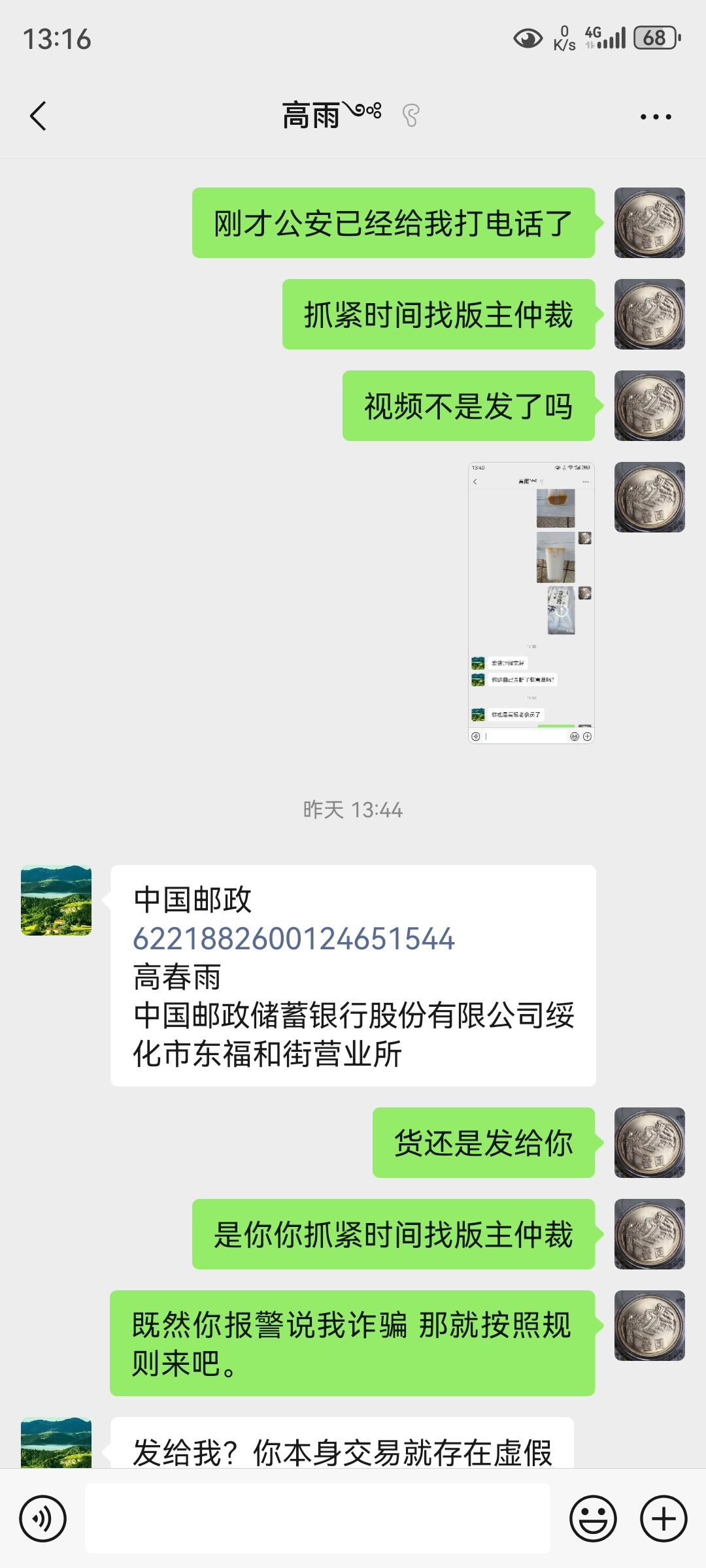Open the three-dot chat info menu
706x1568 pixels.
(656, 117)
